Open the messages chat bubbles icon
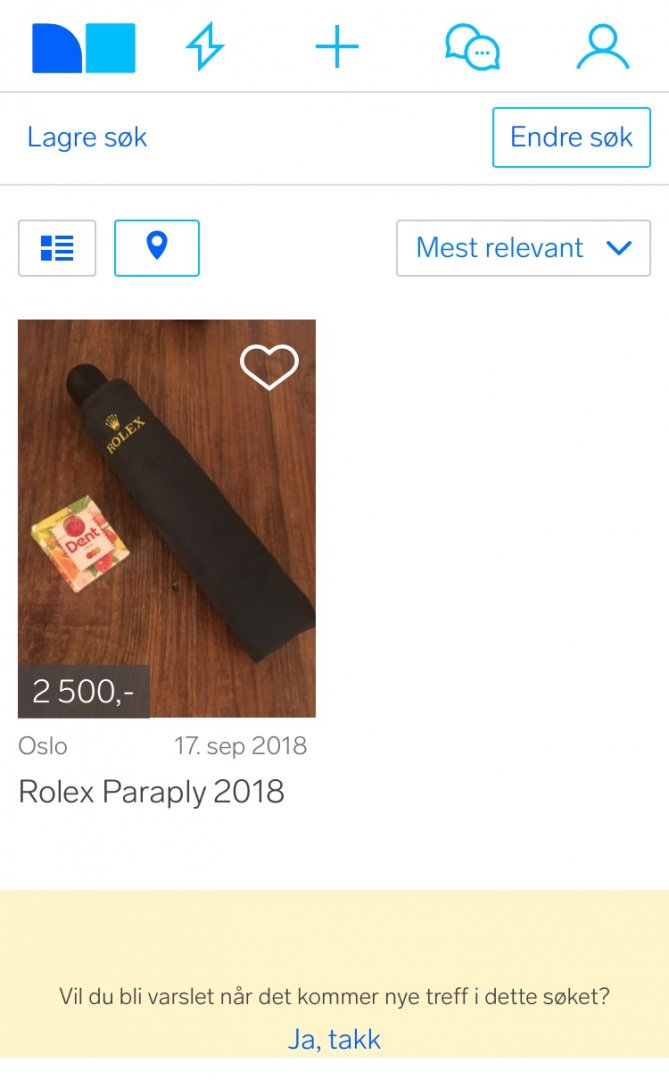669x1080 pixels. click(472, 47)
